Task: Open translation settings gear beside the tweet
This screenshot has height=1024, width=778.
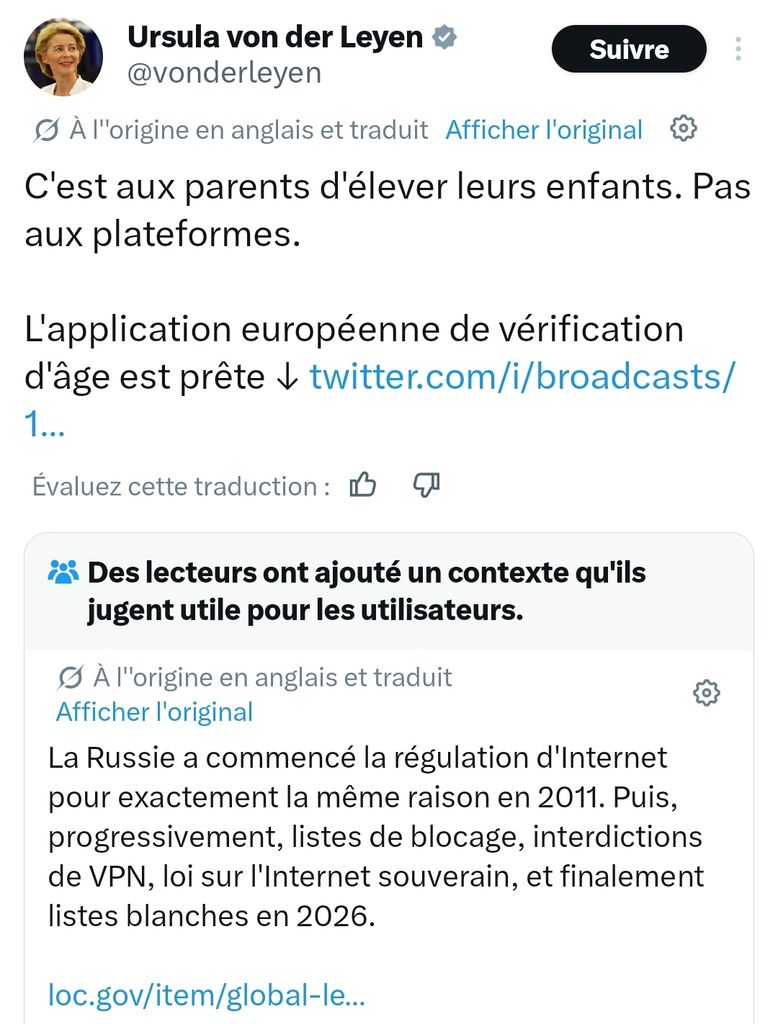Action: pos(683,129)
